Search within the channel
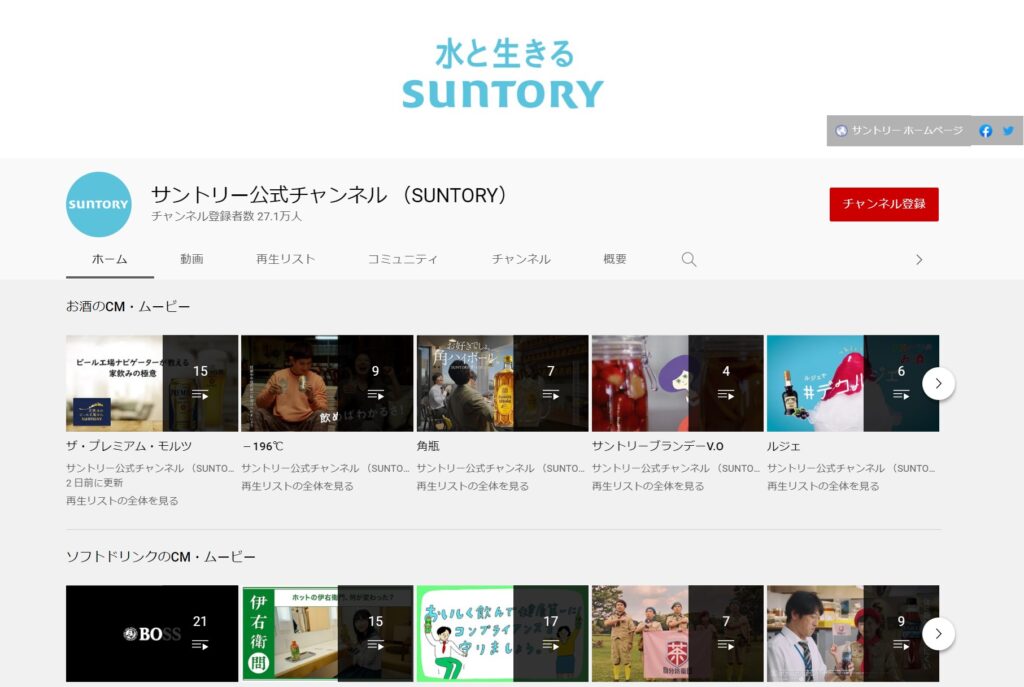 tap(689, 259)
